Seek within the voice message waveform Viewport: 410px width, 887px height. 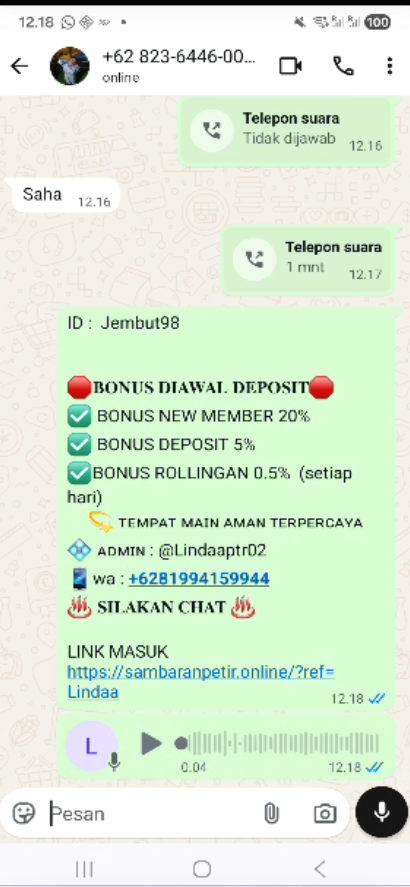pos(277,743)
